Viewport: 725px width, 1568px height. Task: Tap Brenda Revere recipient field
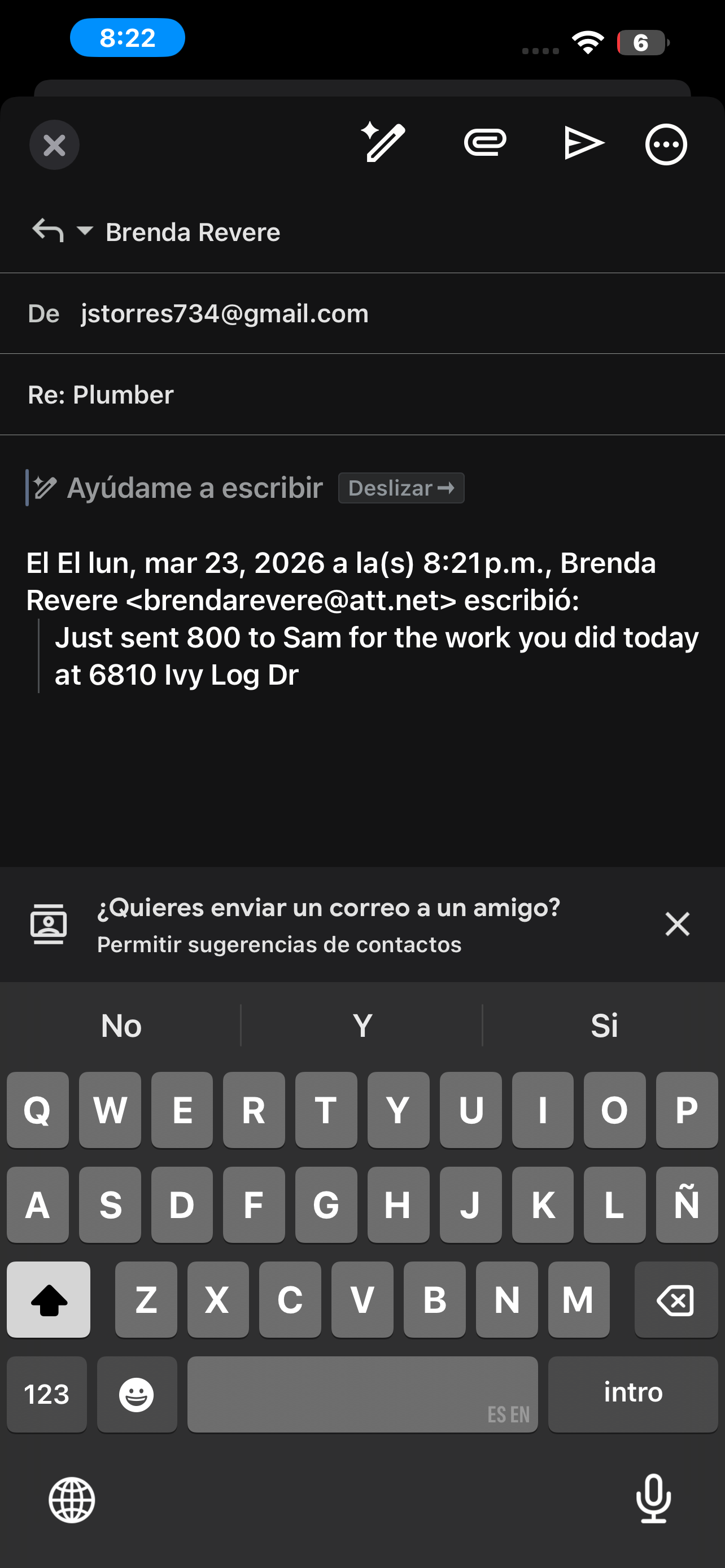click(x=193, y=233)
